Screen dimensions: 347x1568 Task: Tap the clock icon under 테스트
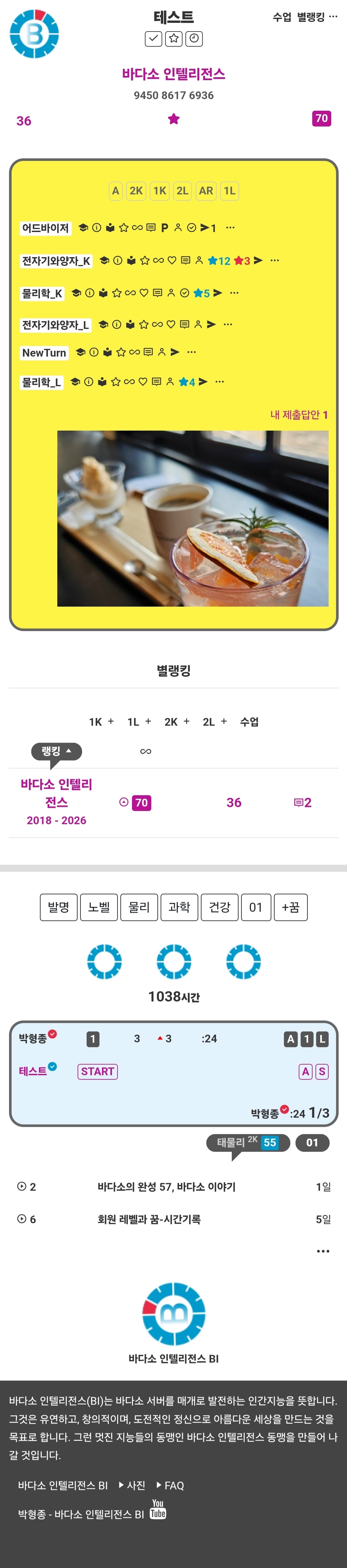pos(194,39)
